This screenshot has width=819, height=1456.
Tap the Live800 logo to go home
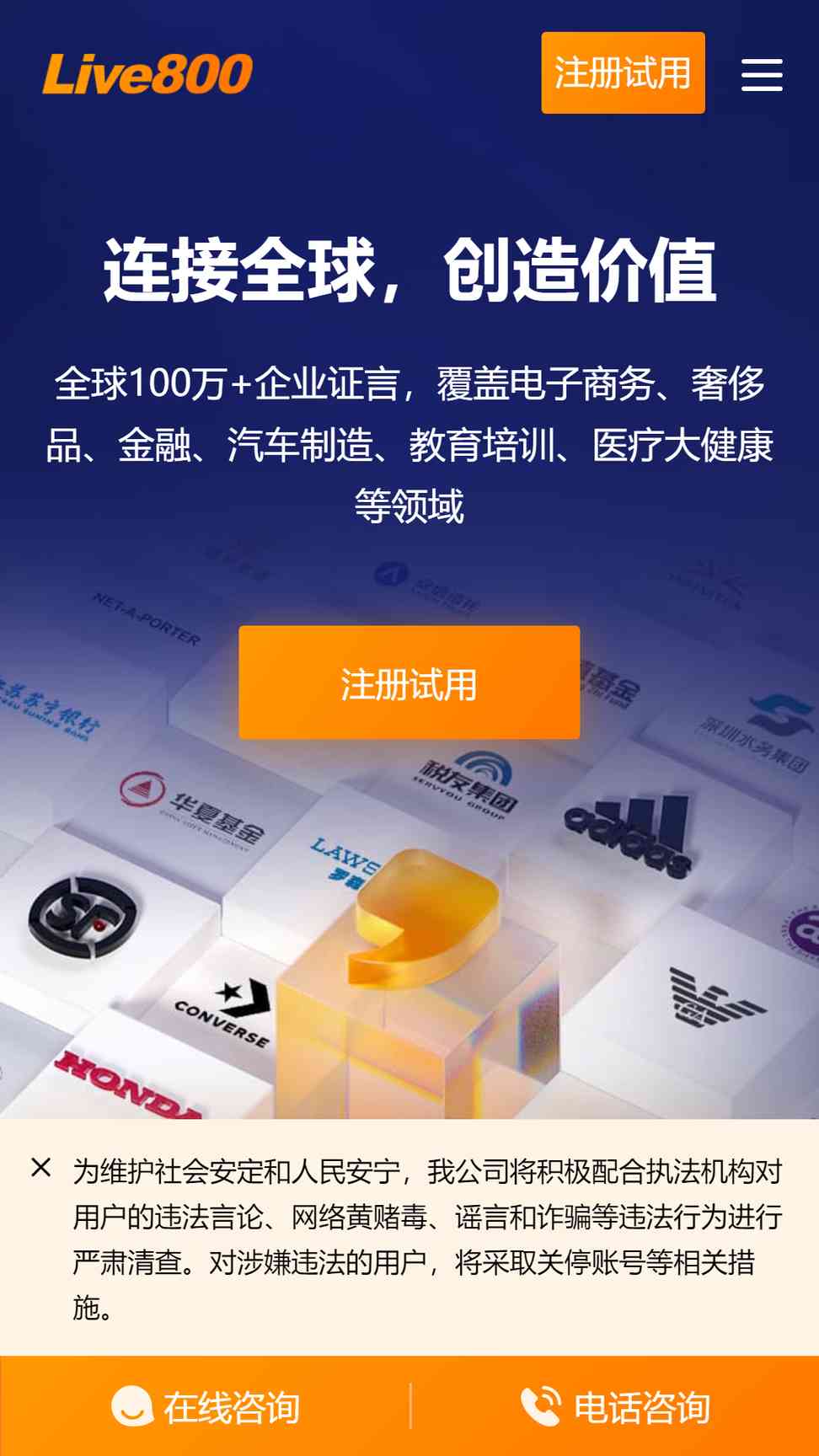147,74
